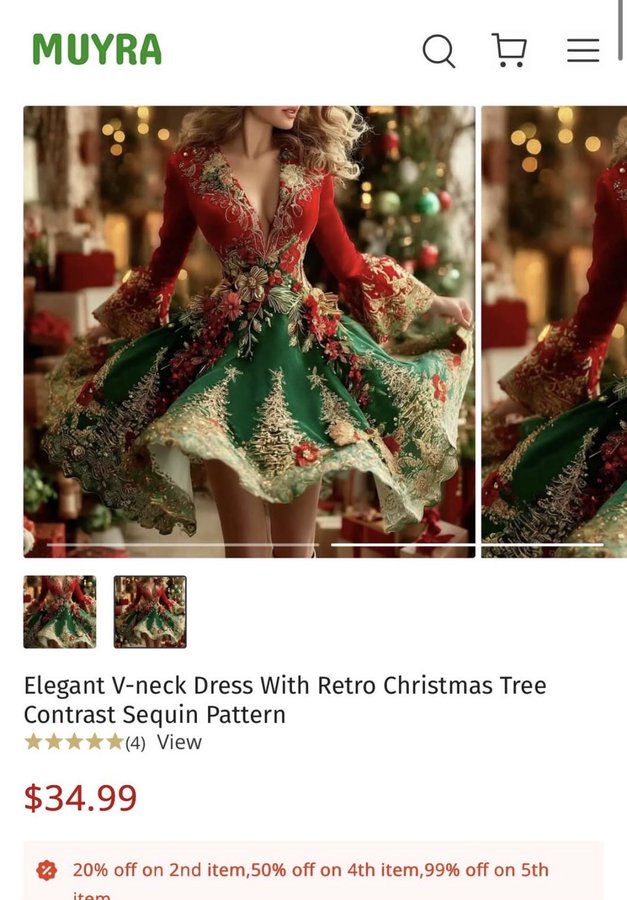Select the first dress thumbnail
Image resolution: width=627 pixels, height=900 pixels.
60,612
